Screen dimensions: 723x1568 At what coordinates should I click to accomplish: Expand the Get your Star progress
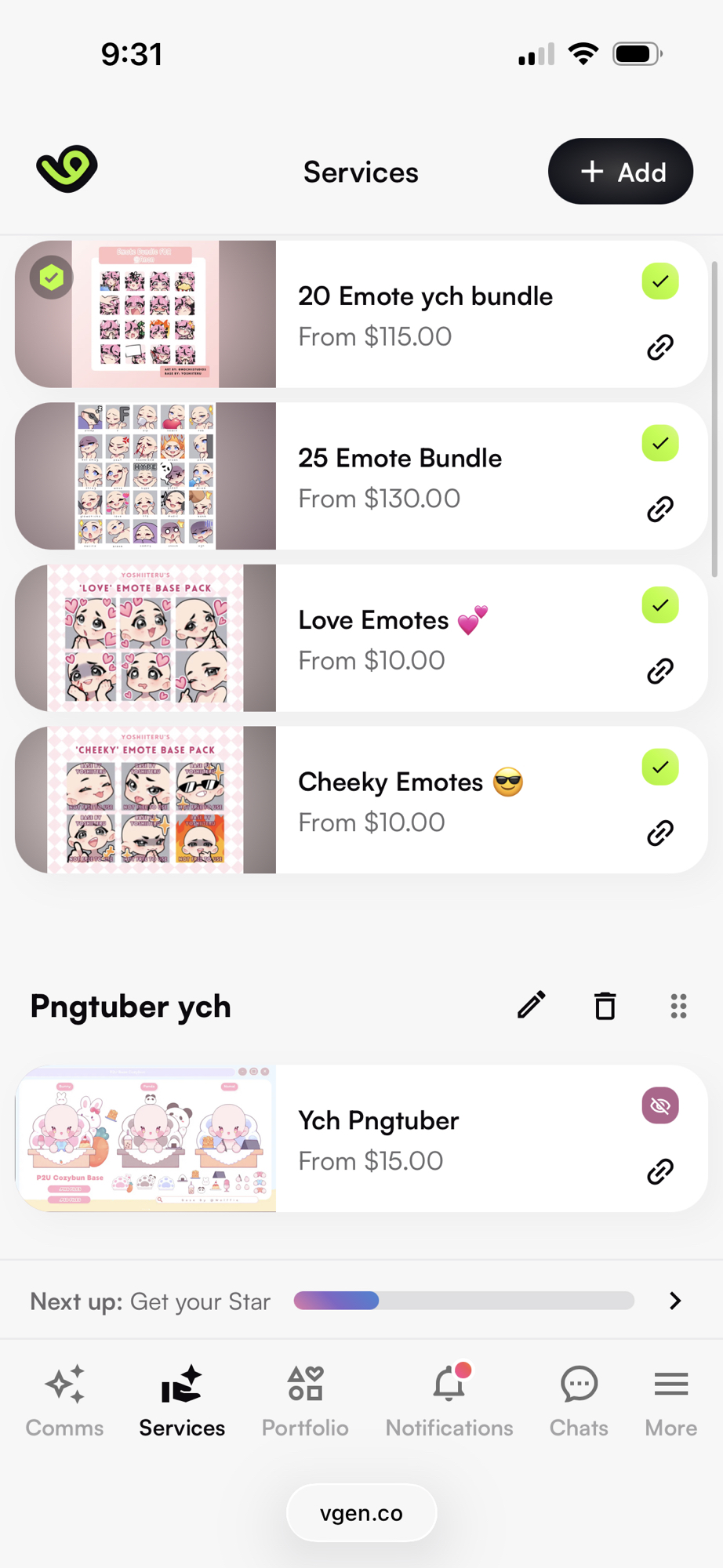[x=674, y=1301]
